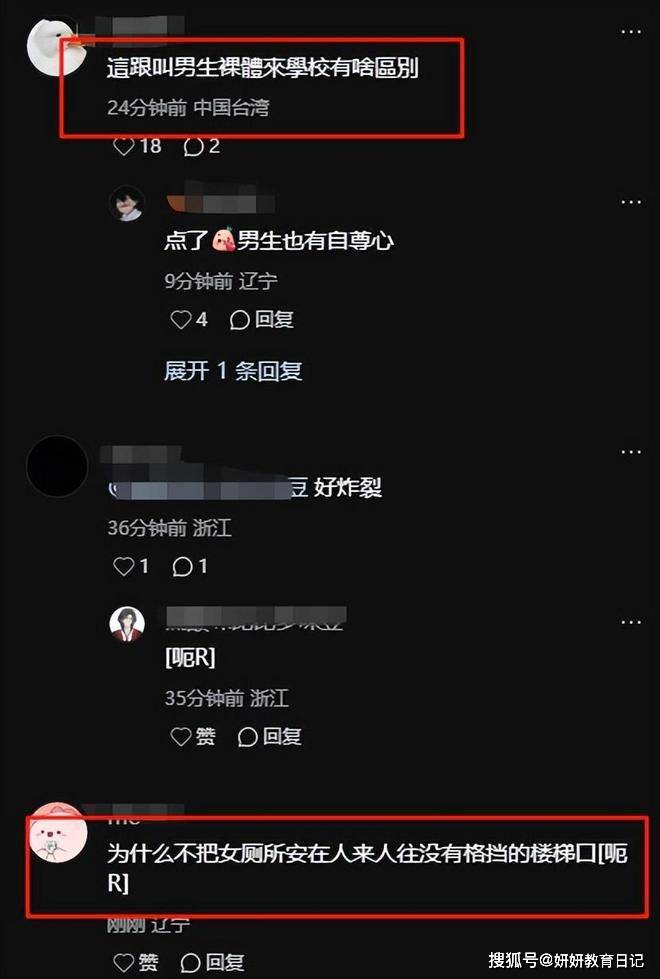Open overflow menu for the 男生也有自尊心 reply
Viewport: 660px width, 979px height.
point(630,201)
